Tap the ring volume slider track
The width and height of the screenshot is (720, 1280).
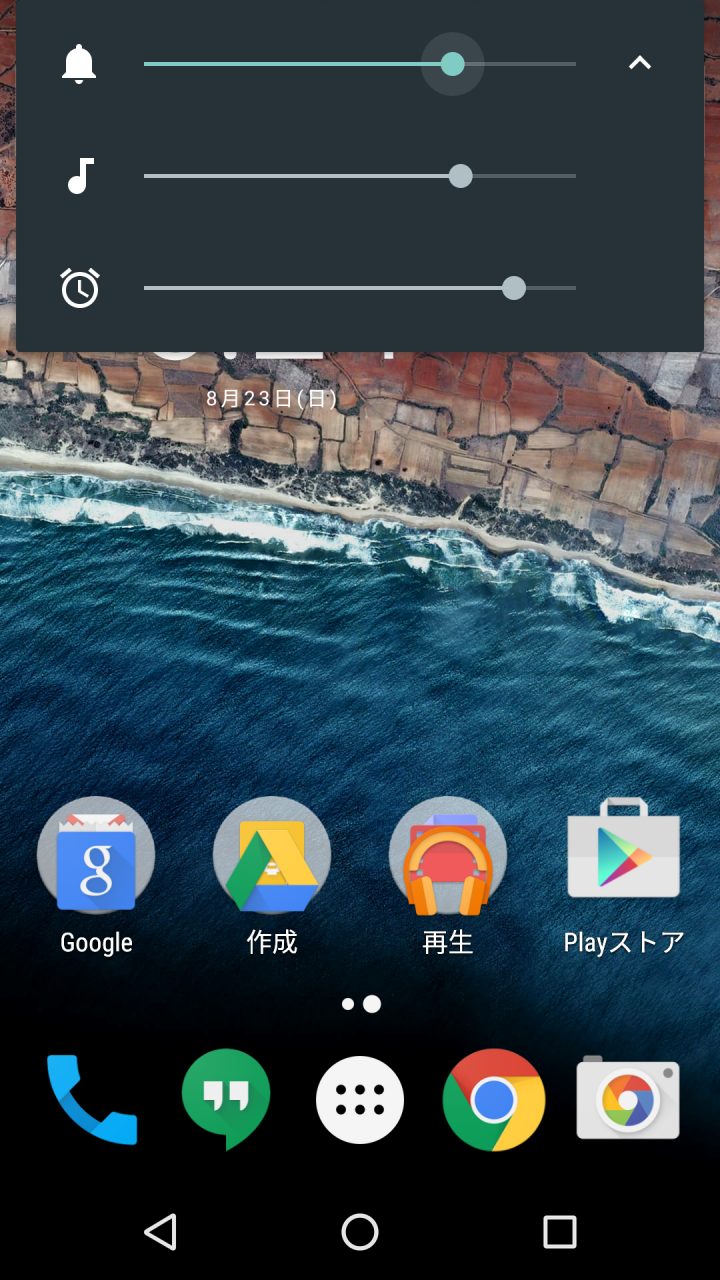[360, 64]
